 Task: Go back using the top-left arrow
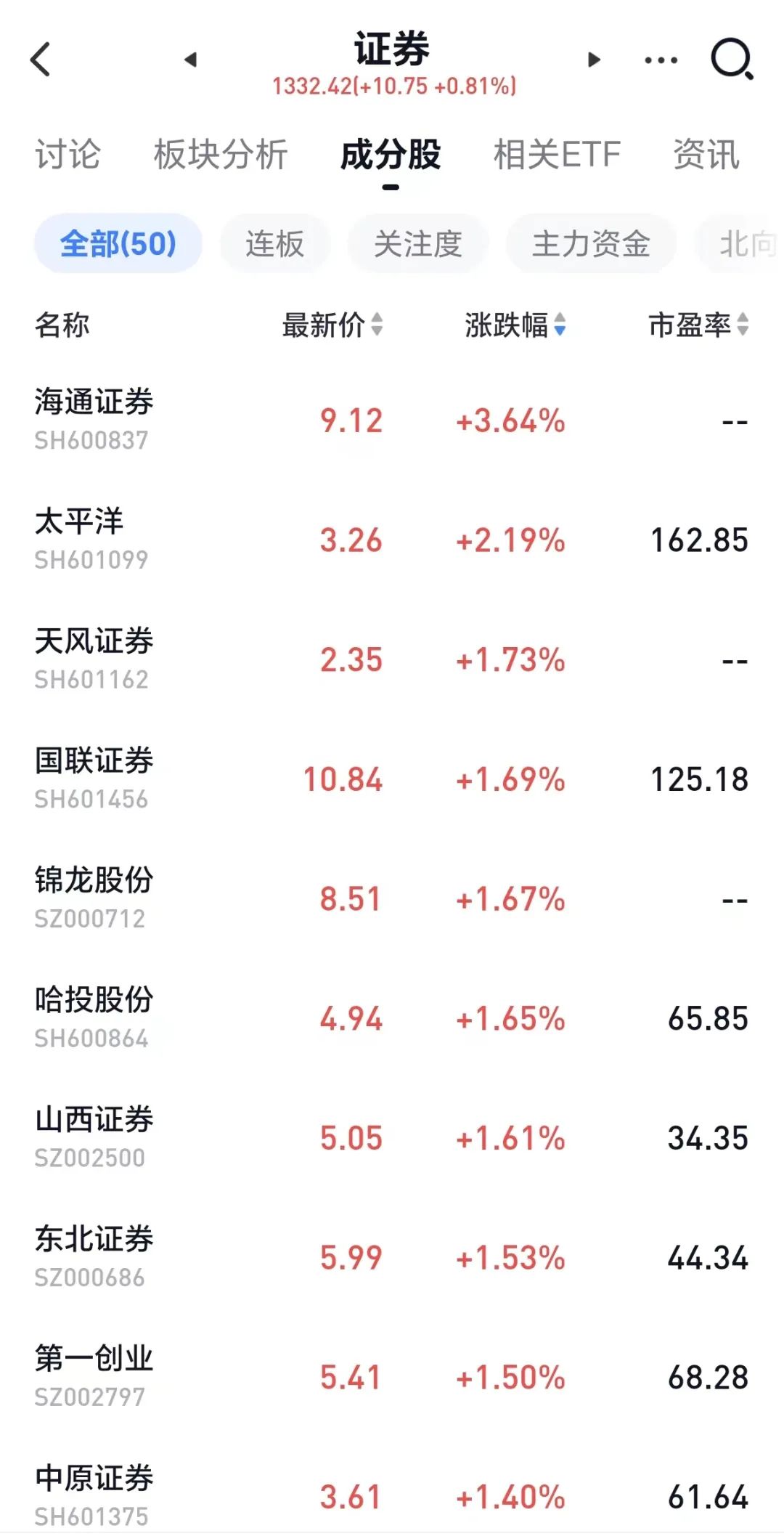click(x=41, y=59)
